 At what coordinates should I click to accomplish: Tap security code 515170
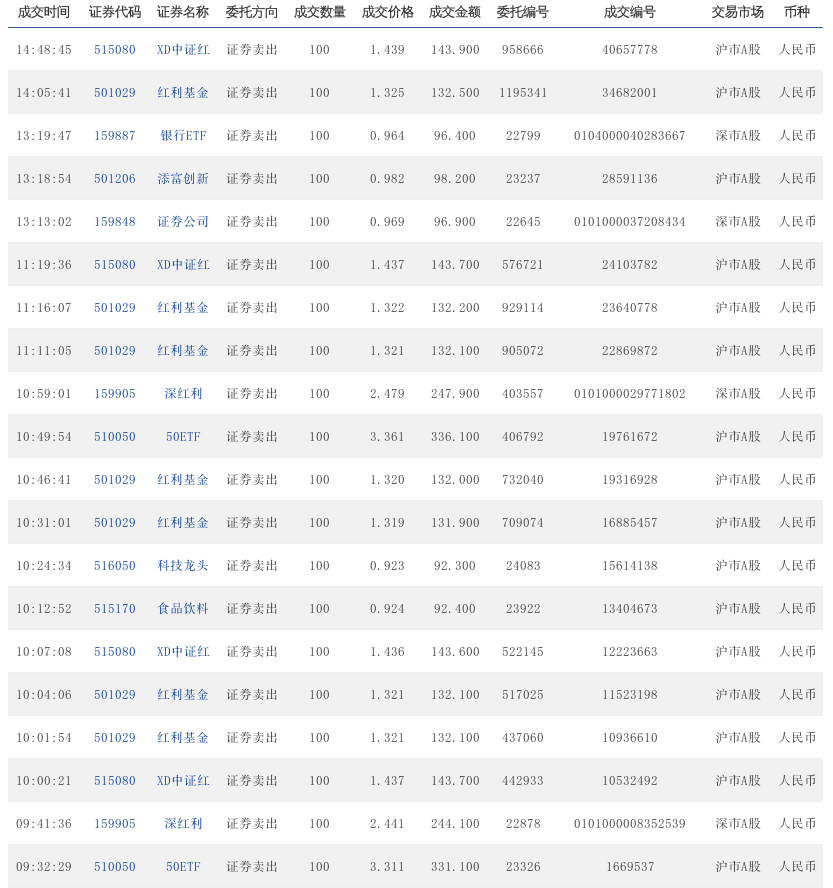(x=115, y=609)
